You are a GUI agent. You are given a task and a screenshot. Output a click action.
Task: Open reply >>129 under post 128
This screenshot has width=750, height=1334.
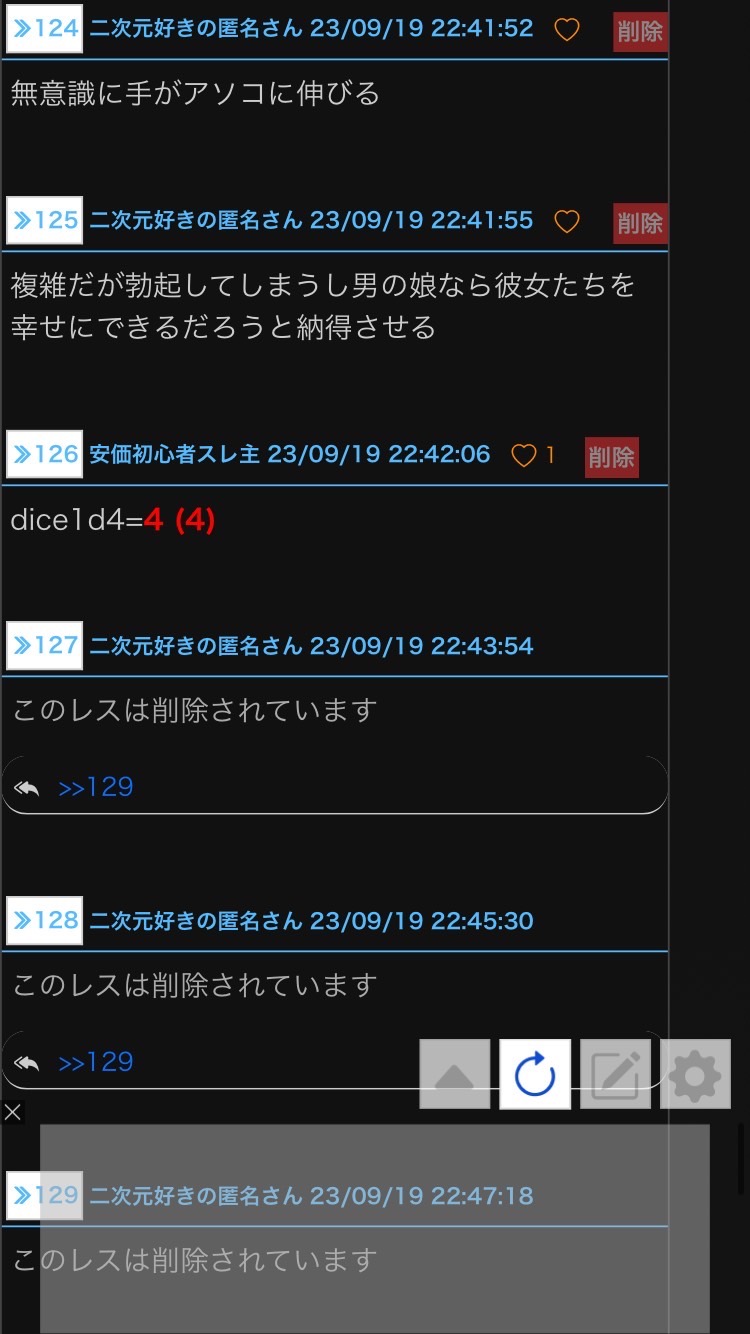pos(96,1062)
